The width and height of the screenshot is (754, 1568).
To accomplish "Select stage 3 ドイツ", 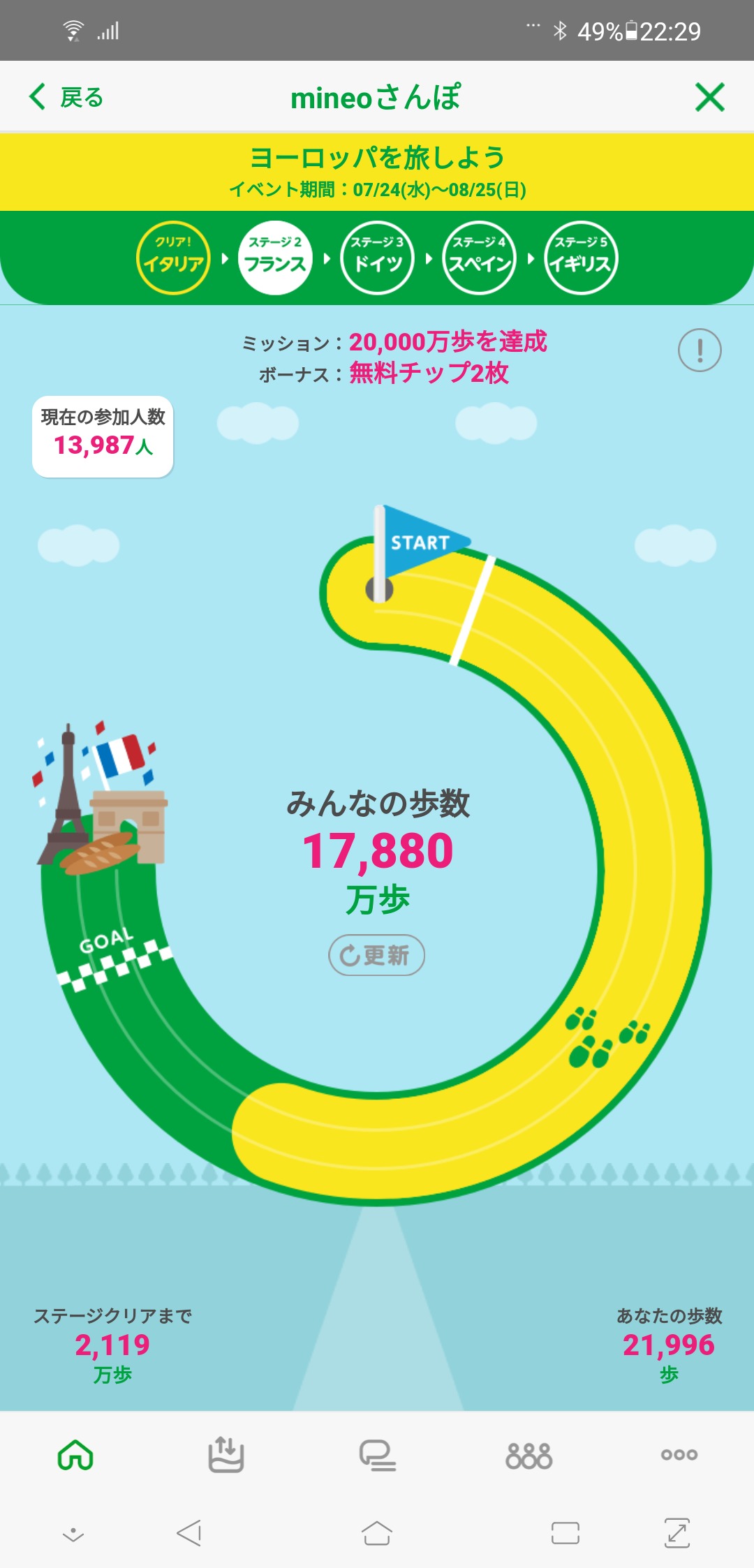I will click(377, 258).
